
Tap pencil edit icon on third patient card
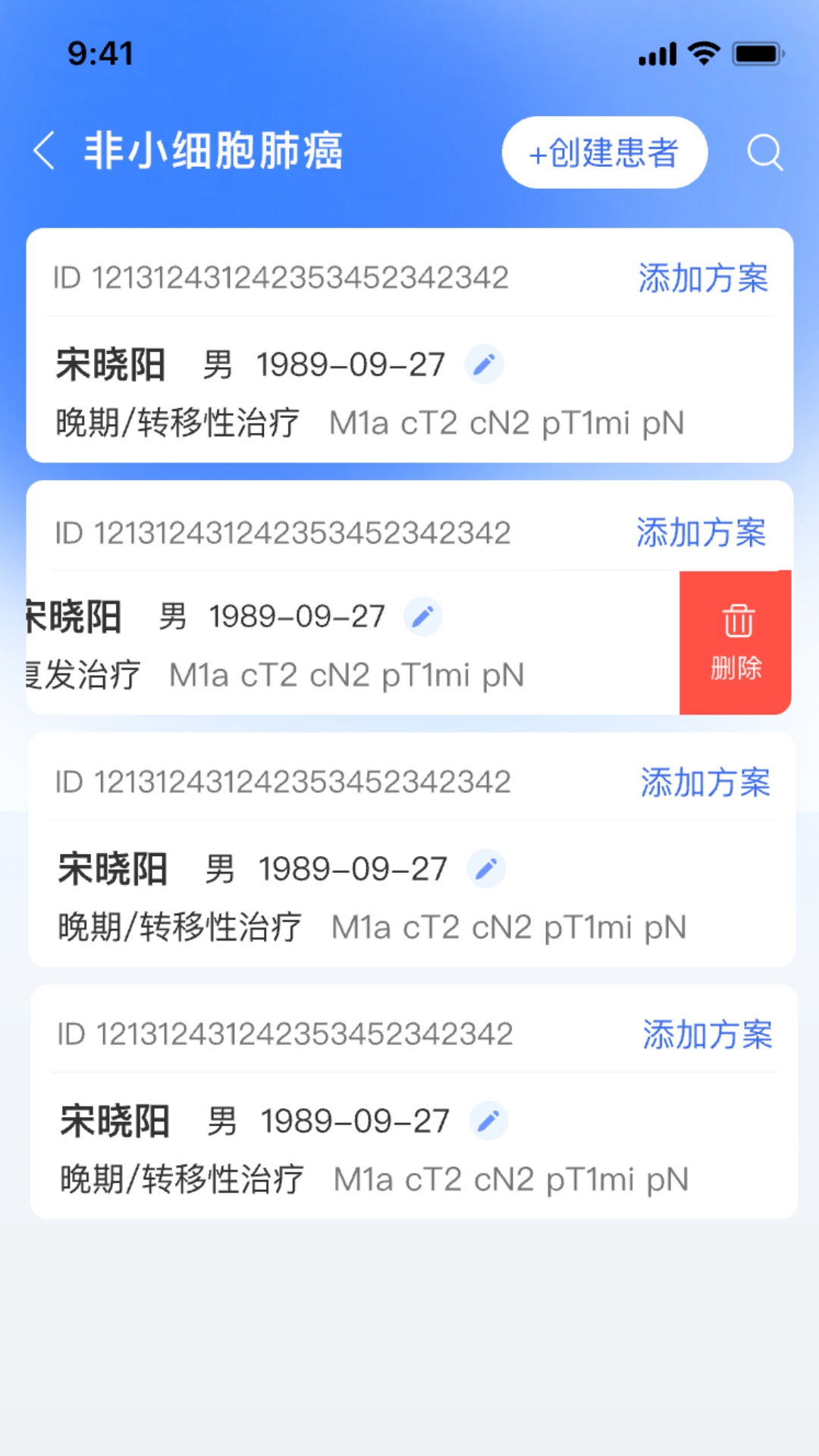pyautogui.click(x=488, y=868)
